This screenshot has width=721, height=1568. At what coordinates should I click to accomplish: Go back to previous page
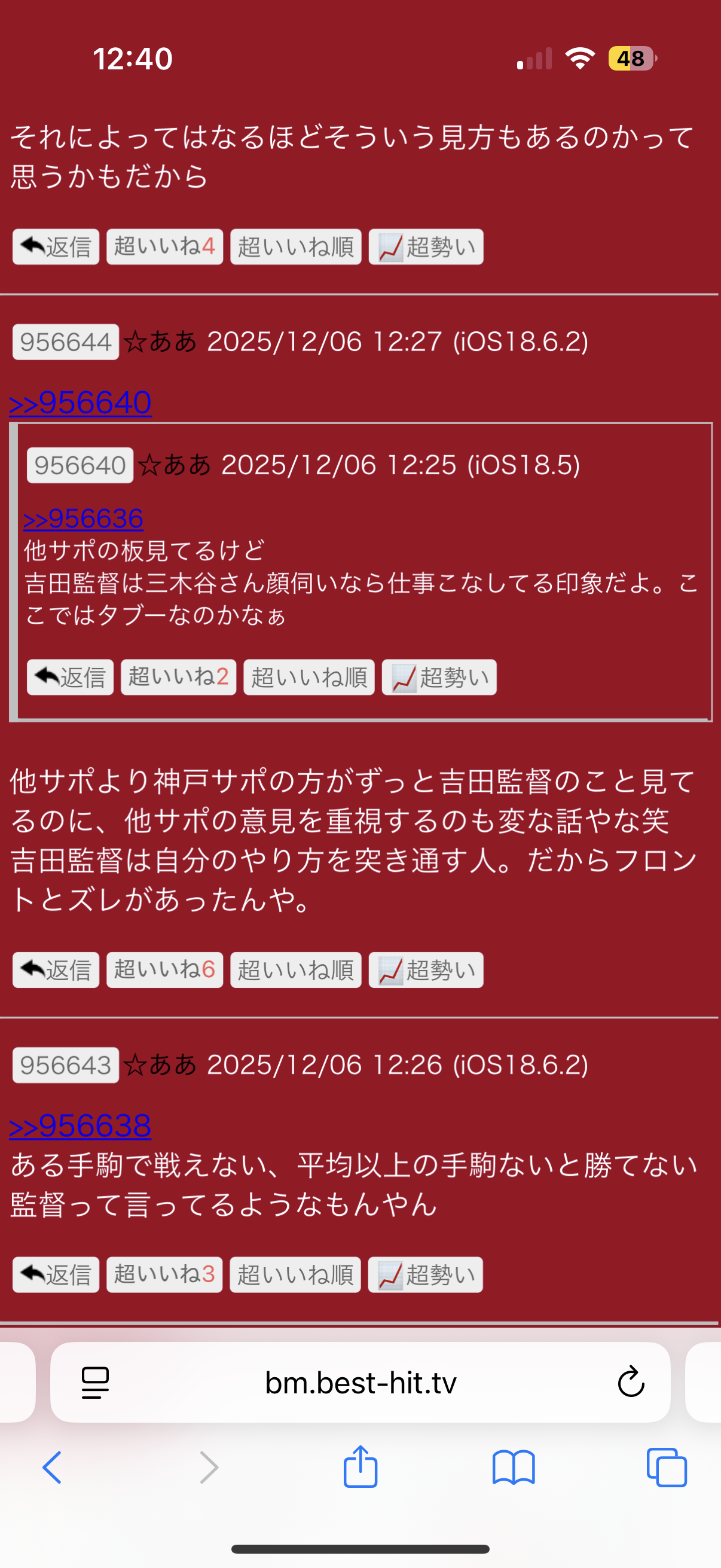click(x=53, y=1467)
